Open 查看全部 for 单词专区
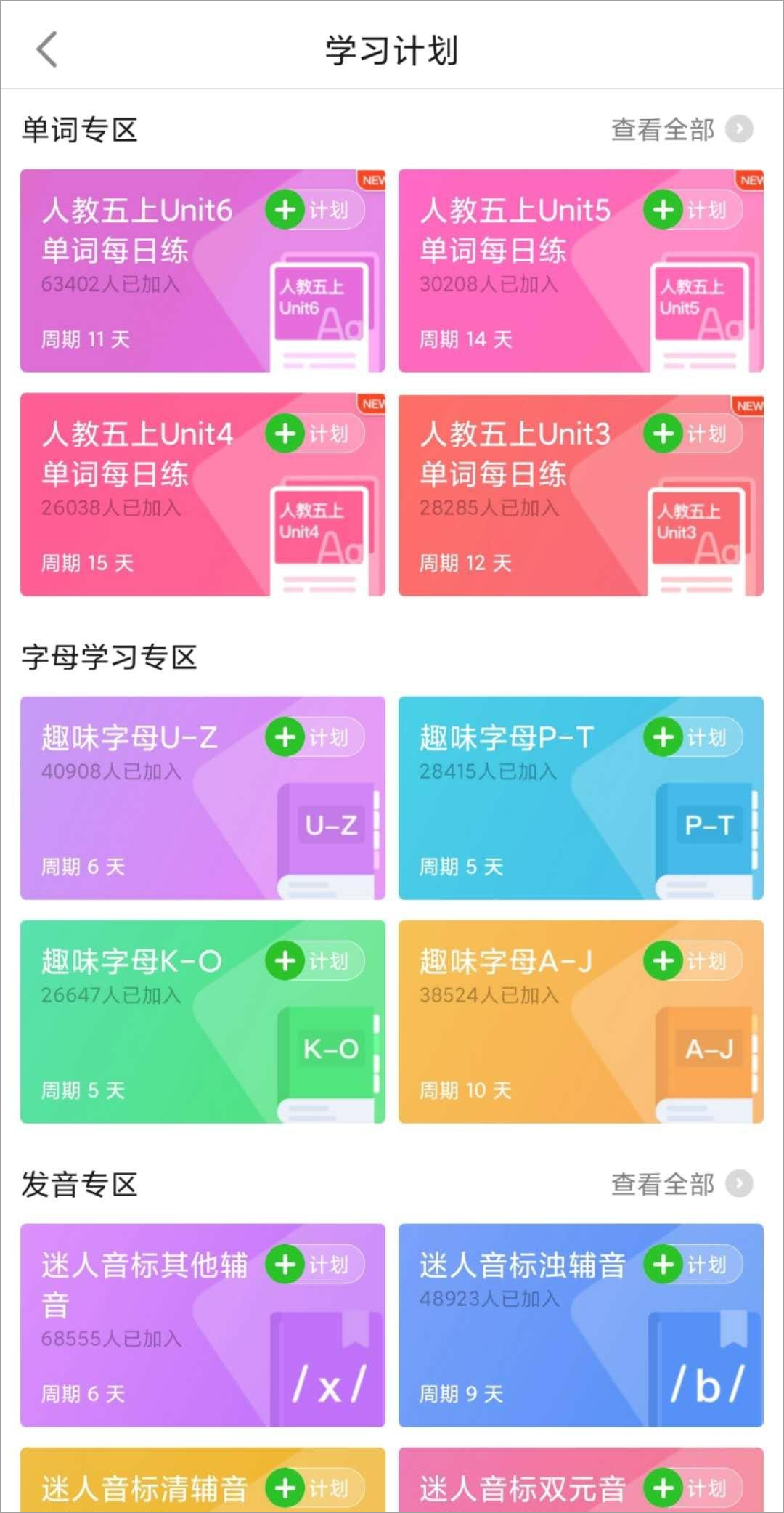Viewport: 784px width, 1513px height. 680,130
